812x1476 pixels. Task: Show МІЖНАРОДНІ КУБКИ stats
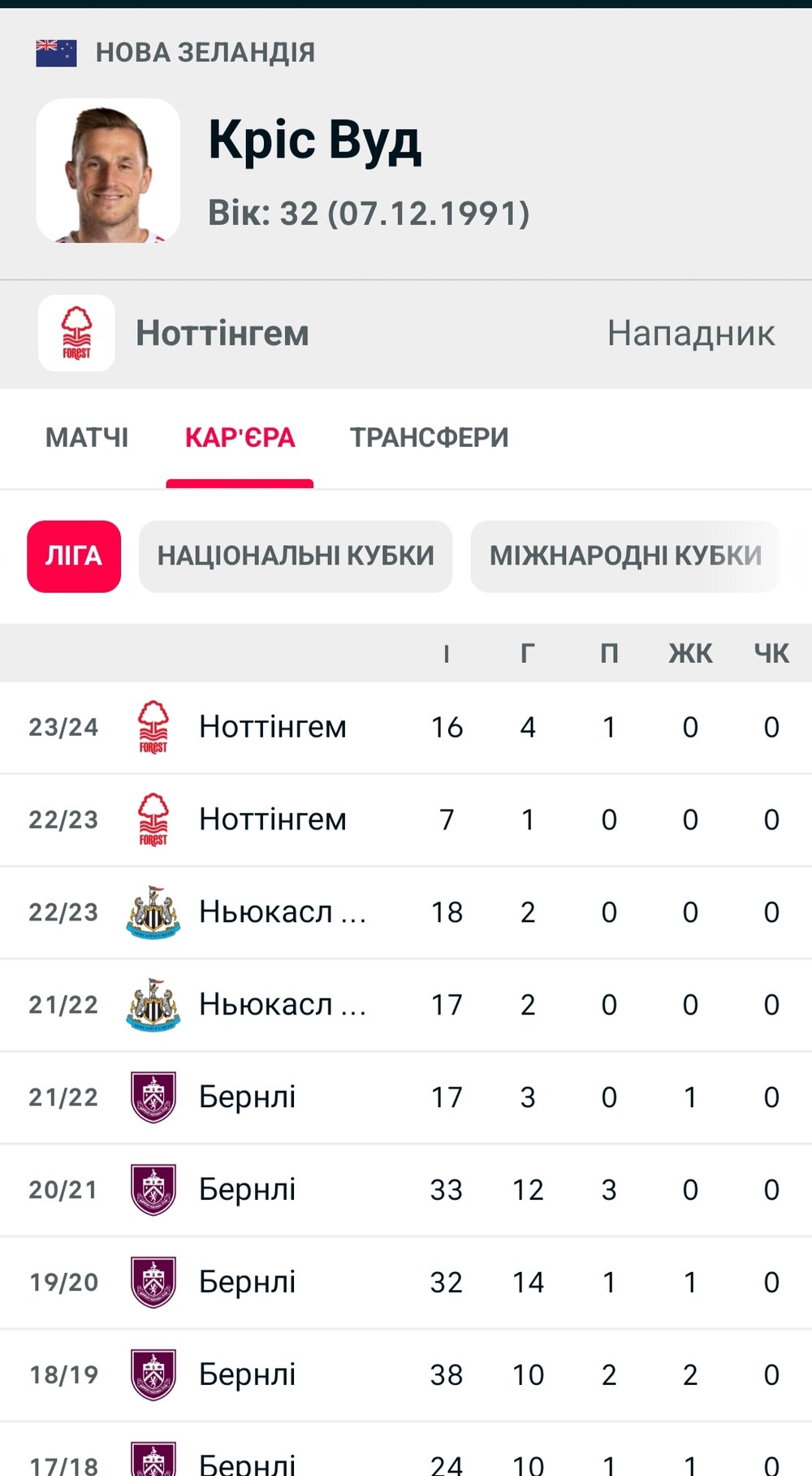pyautogui.click(x=625, y=556)
